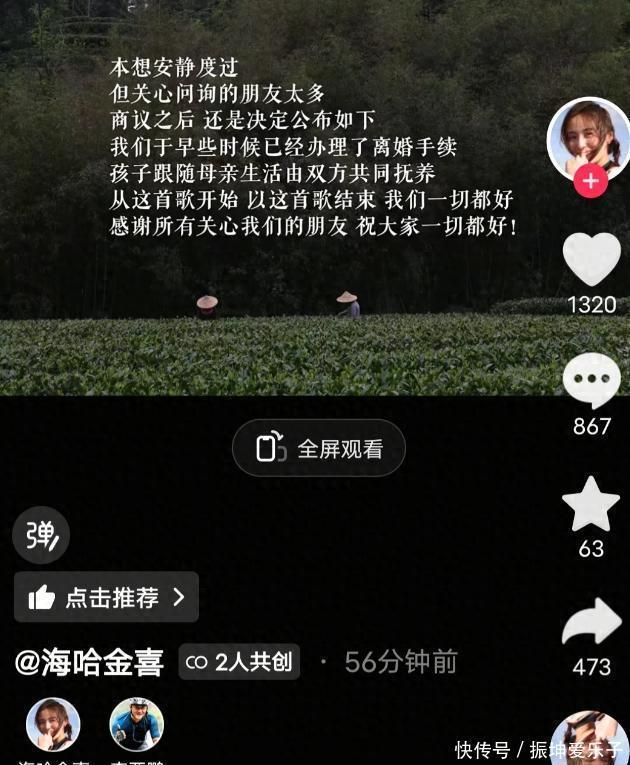Open the 弹 bullet comment button
This screenshot has width=630, height=765.
(x=41, y=535)
